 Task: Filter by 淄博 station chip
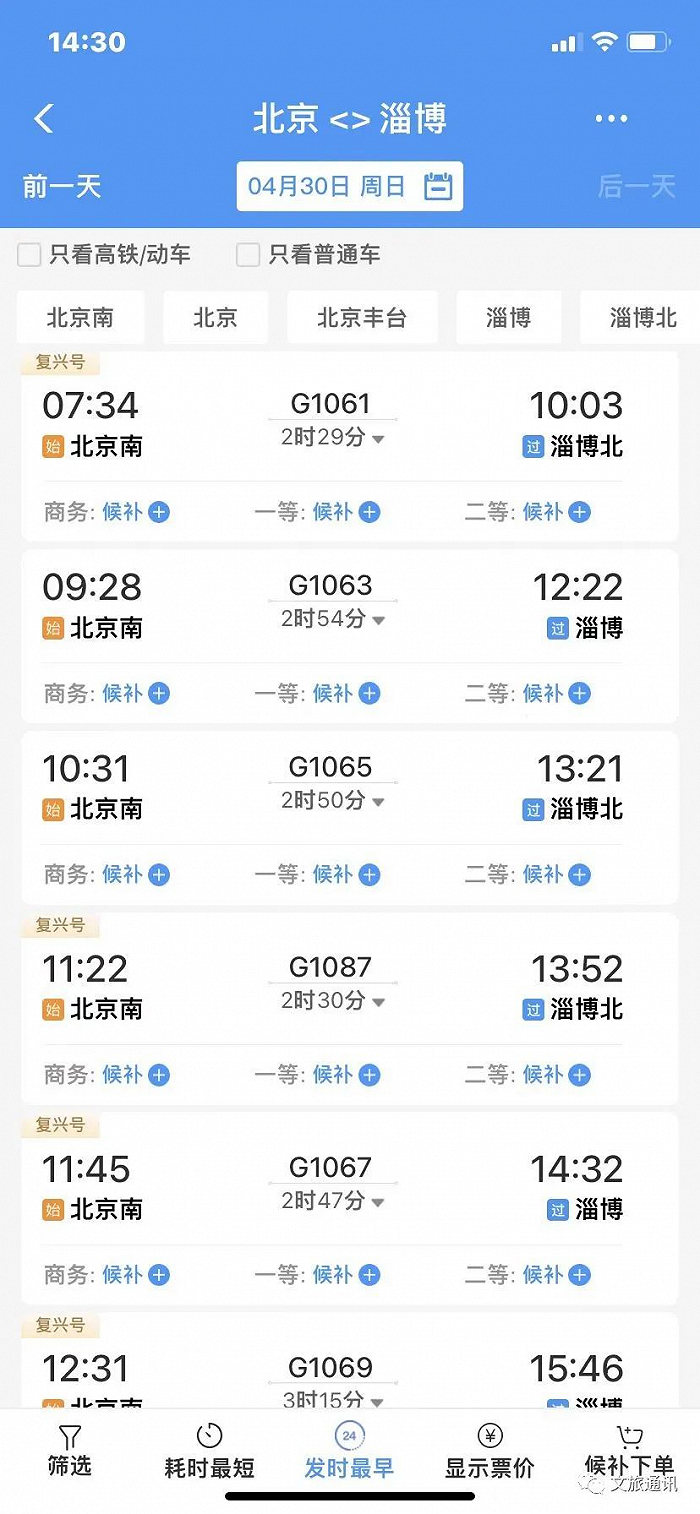508,318
